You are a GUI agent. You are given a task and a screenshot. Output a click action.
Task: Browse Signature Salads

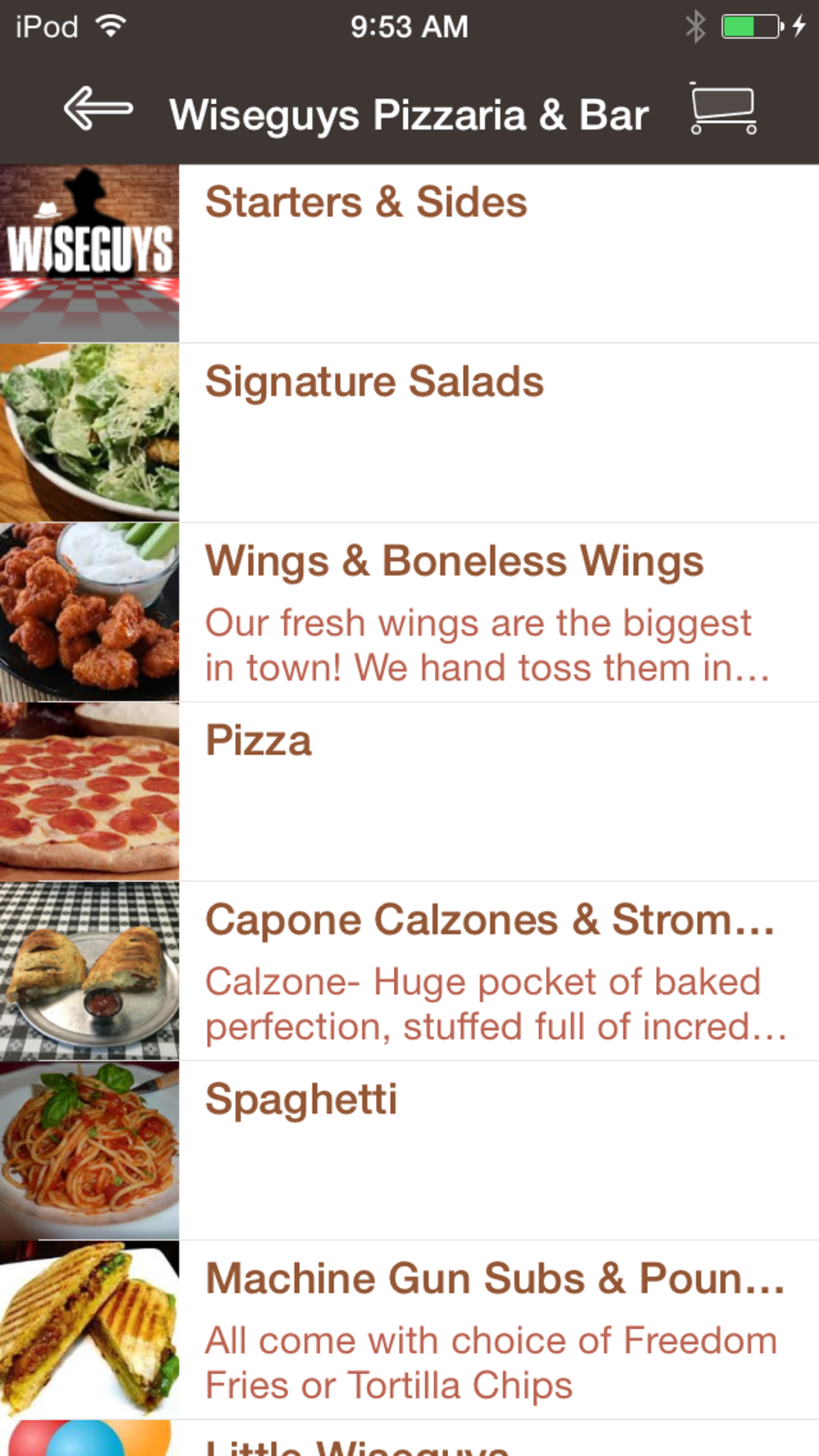point(409,433)
